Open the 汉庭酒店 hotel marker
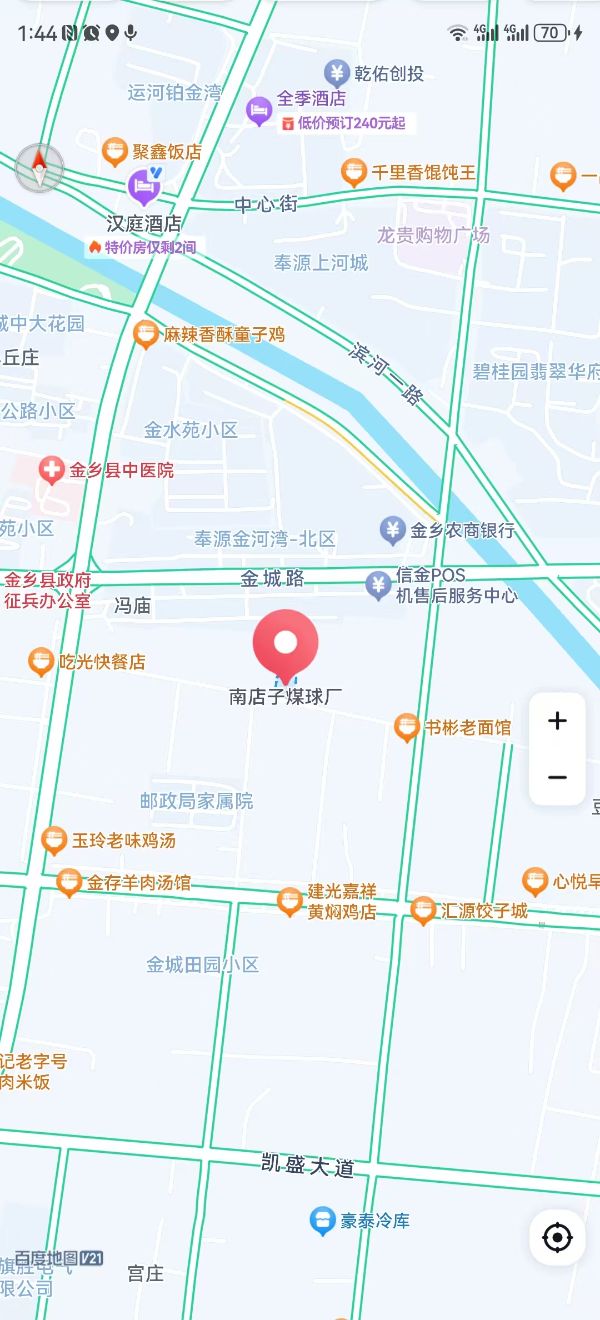Screen dimensions: 600x1320 tap(144, 186)
